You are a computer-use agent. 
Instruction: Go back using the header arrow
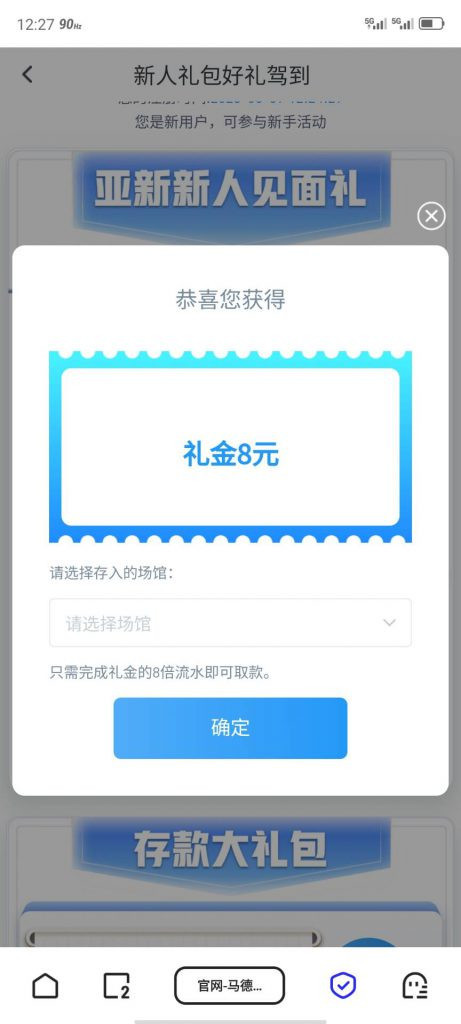coord(27,74)
